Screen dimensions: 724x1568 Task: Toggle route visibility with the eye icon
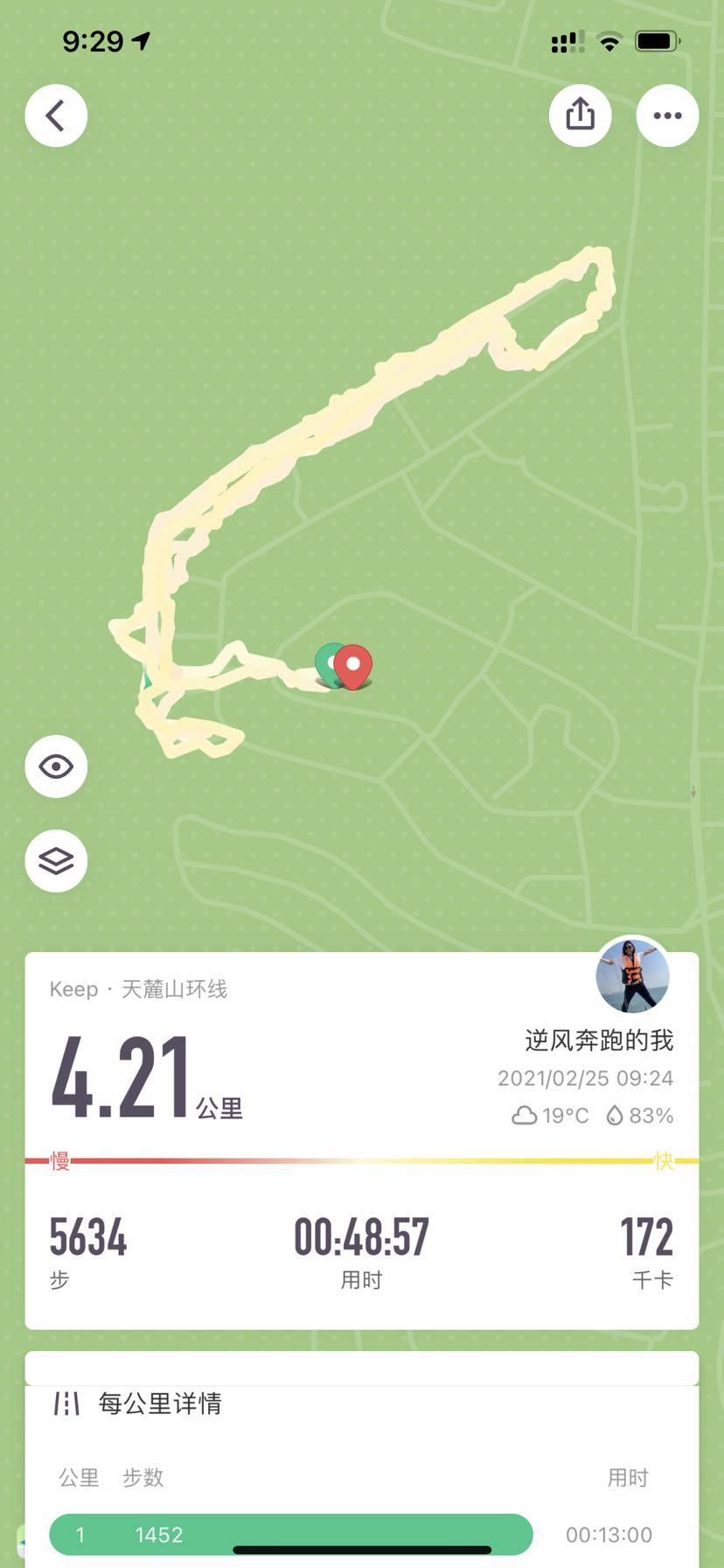point(56,767)
